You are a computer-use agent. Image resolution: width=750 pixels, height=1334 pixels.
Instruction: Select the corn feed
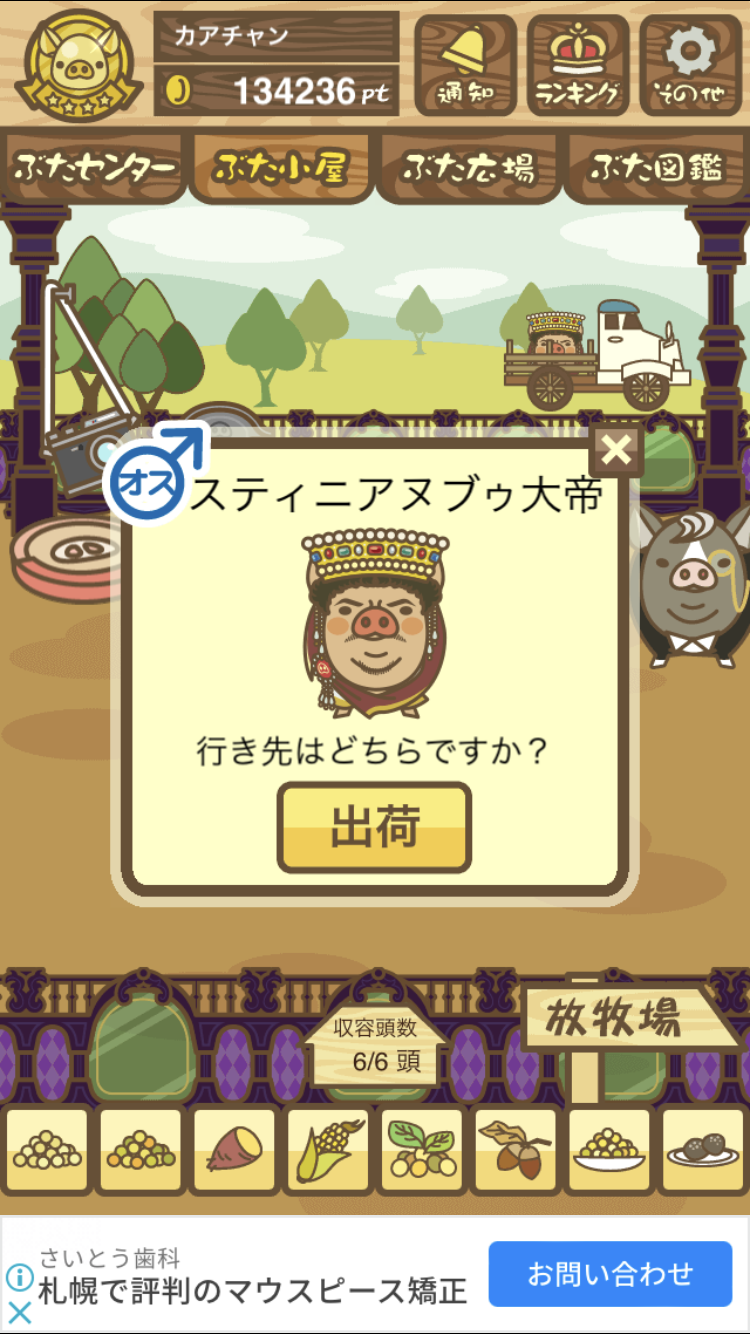(327, 1151)
